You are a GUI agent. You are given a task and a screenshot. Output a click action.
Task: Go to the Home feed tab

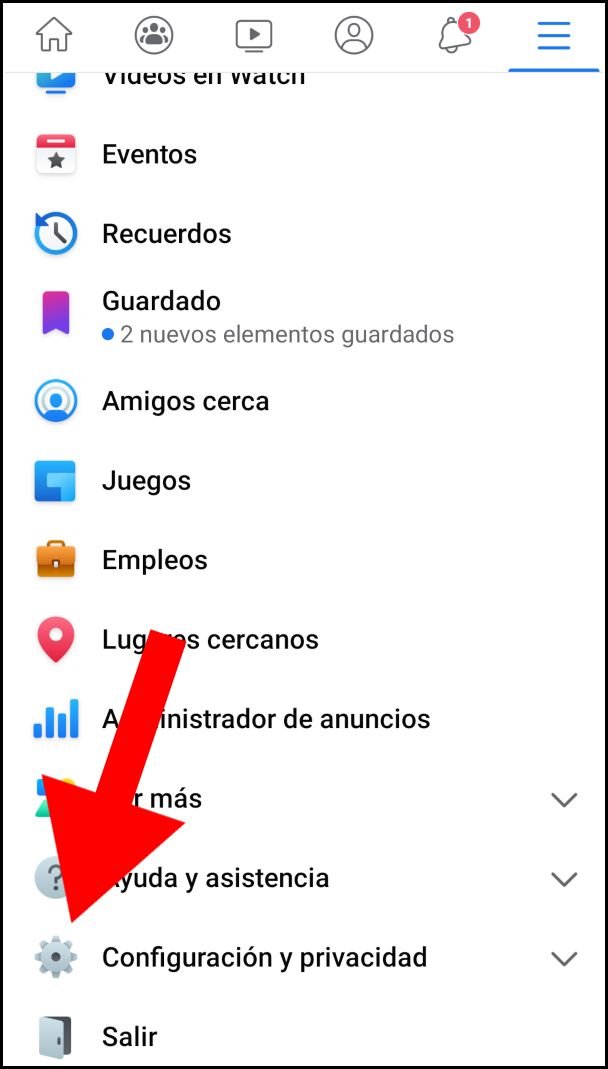click(x=55, y=36)
